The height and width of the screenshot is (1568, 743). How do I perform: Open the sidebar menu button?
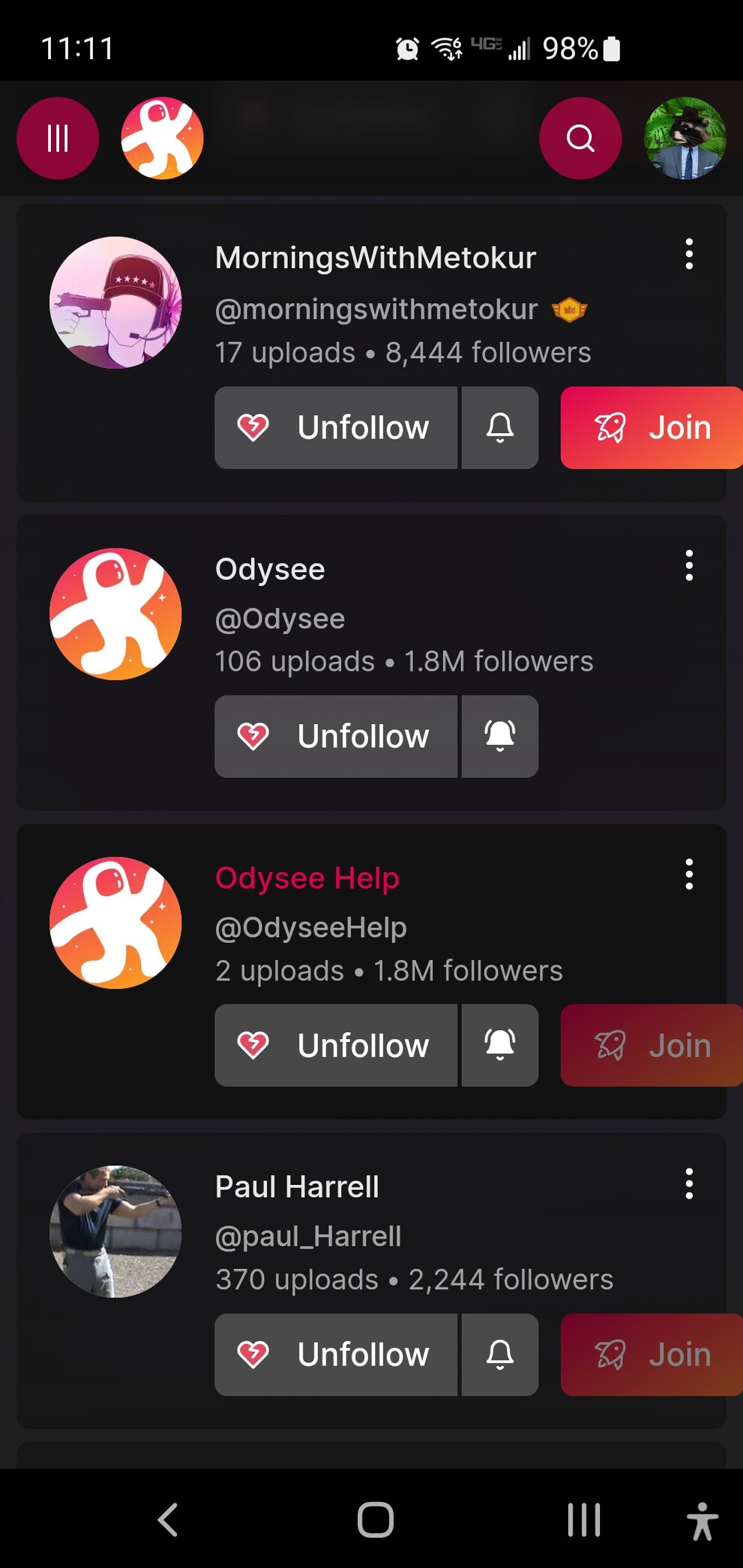[58, 138]
